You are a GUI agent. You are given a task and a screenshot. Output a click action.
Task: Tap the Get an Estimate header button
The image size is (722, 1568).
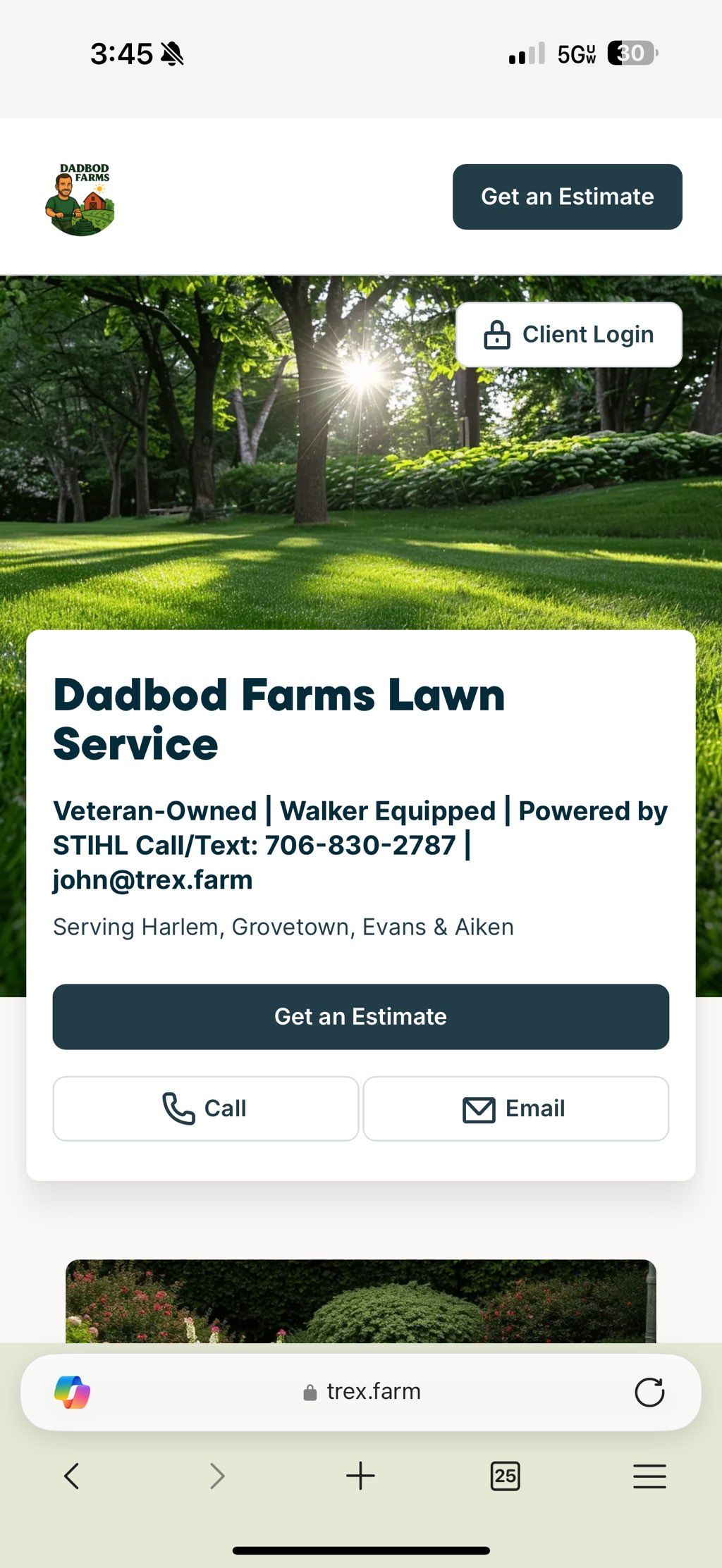pyautogui.click(x=567, y=197)
